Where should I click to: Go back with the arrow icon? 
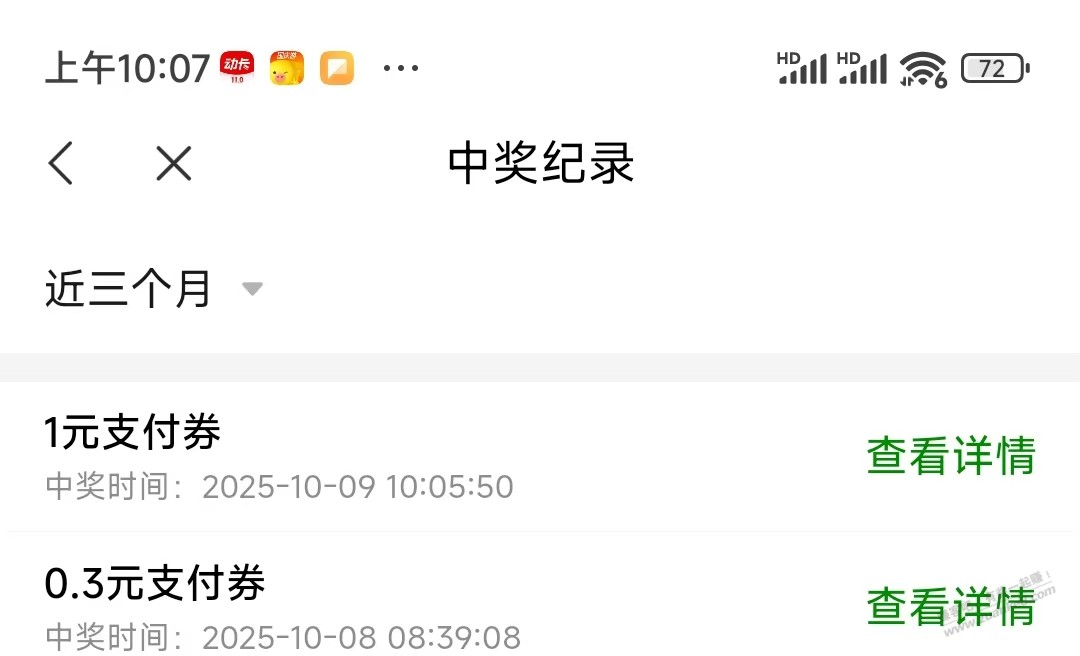click(62, 163)
